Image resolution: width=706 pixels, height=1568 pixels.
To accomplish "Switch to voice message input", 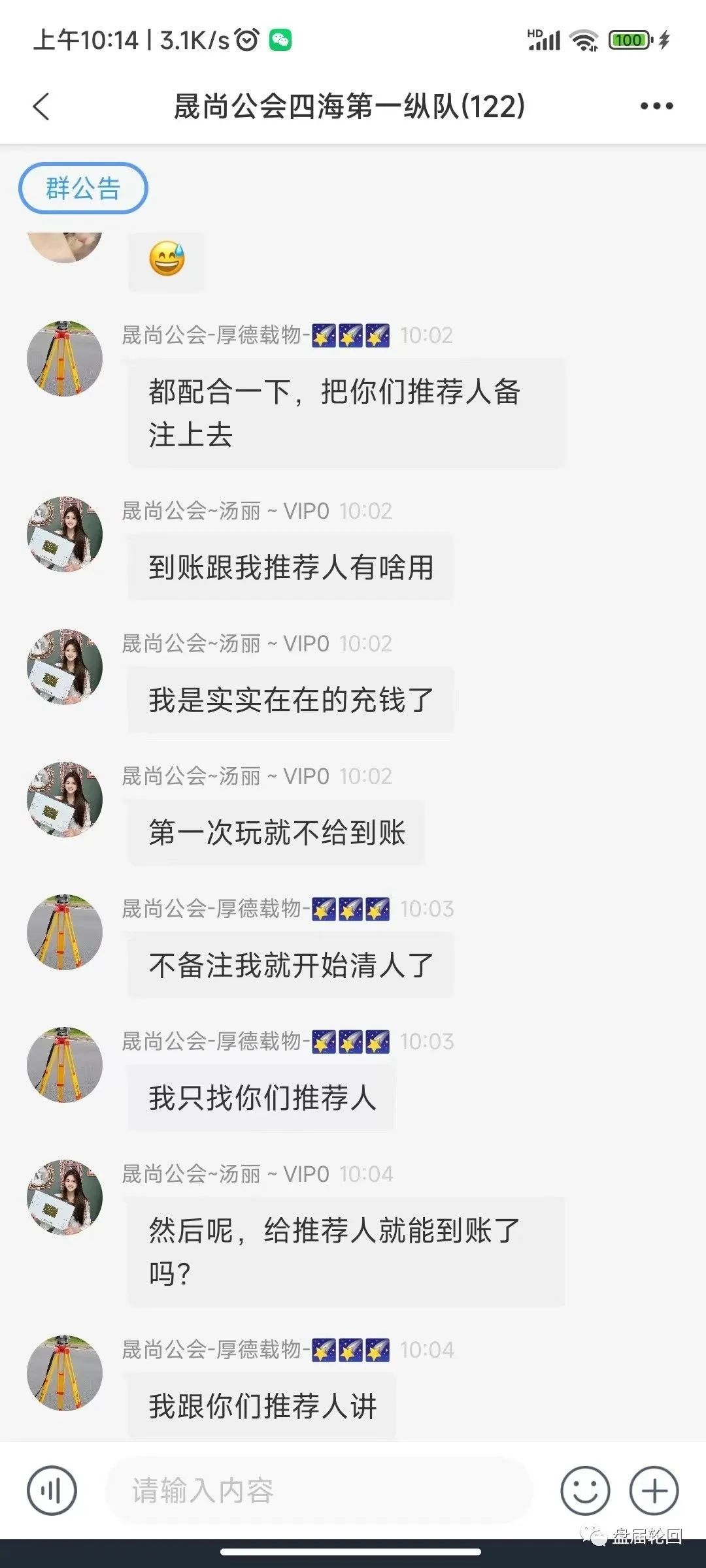I will pos(52,1490).
